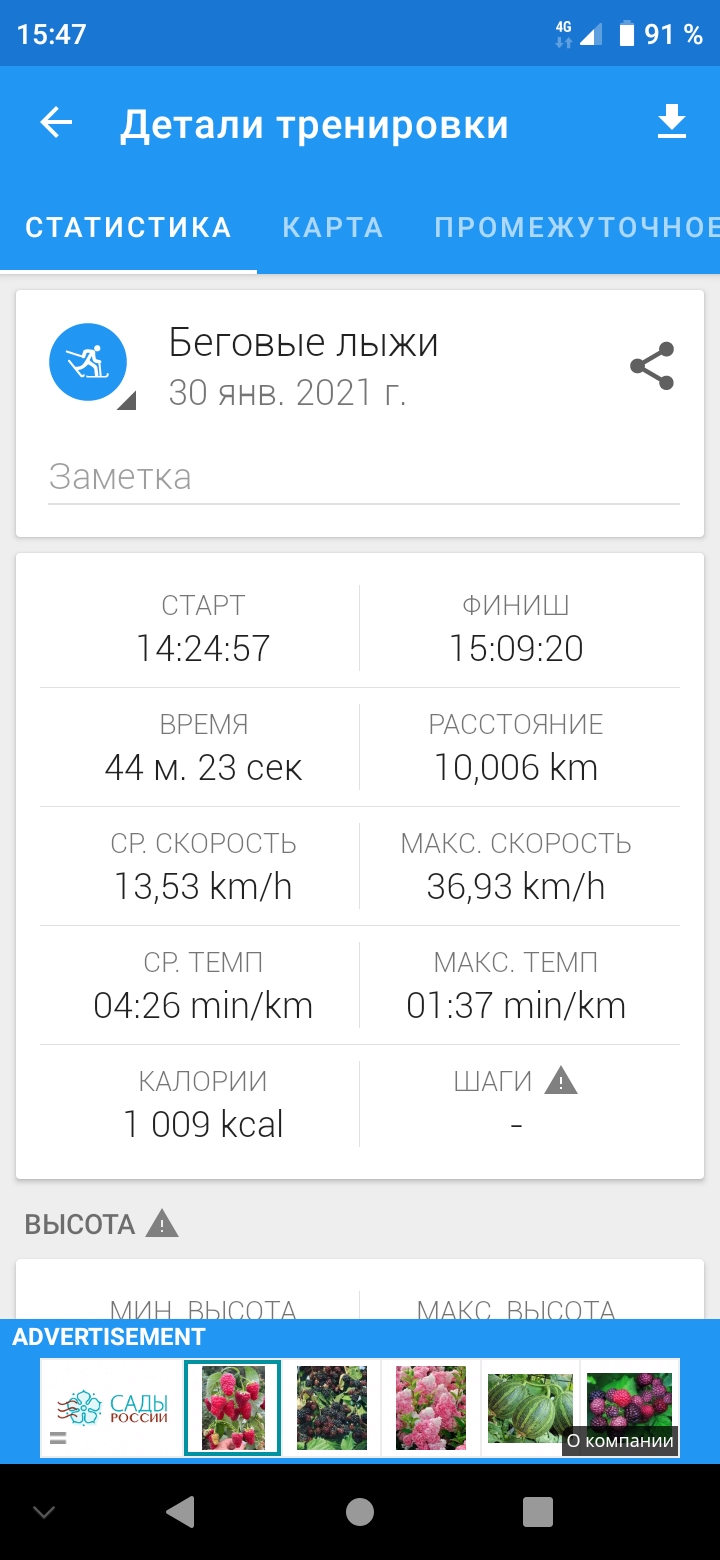Viewport: 720px width, 1560px height.
Task: Share this ski workout
Action: [652, 366]
